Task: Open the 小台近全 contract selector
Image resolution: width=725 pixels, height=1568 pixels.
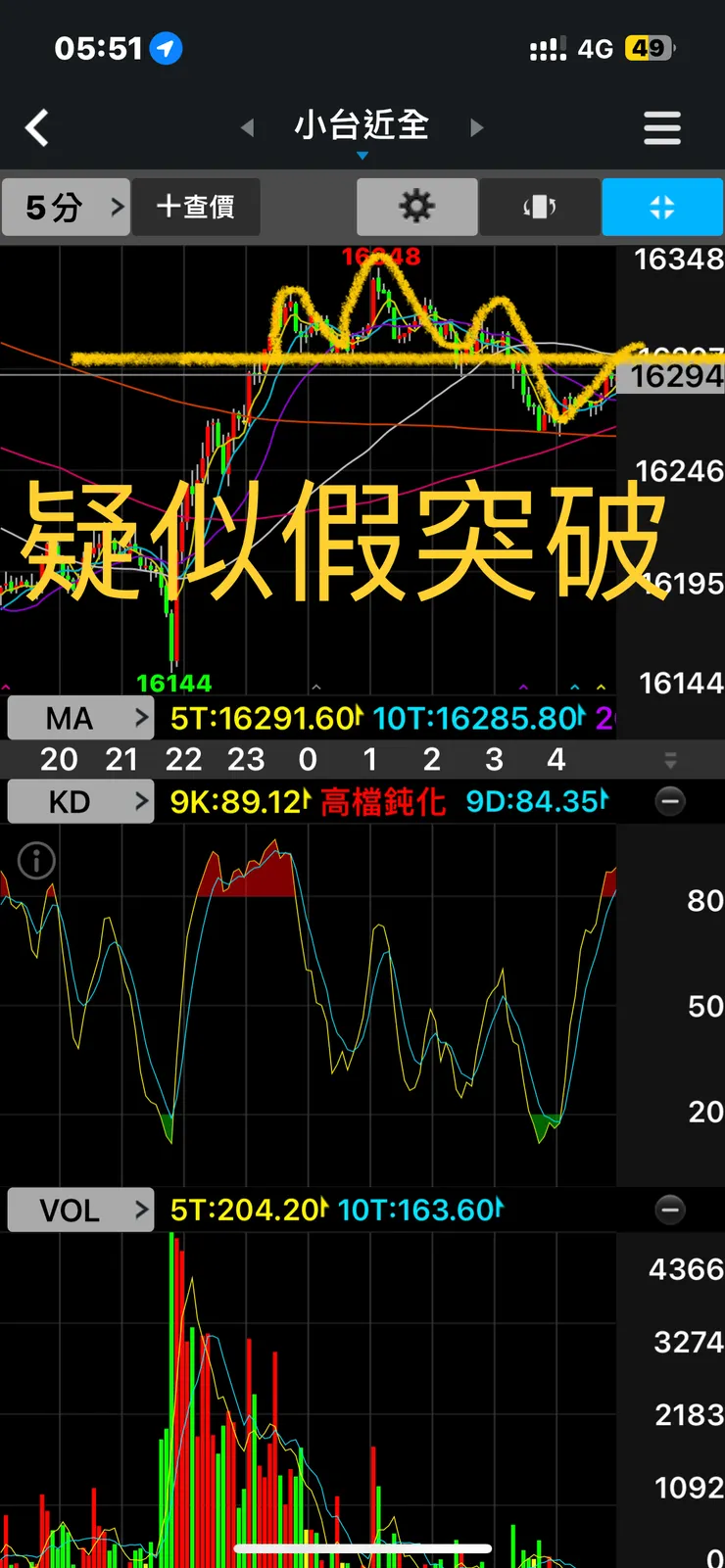Action: pos(362,126)
